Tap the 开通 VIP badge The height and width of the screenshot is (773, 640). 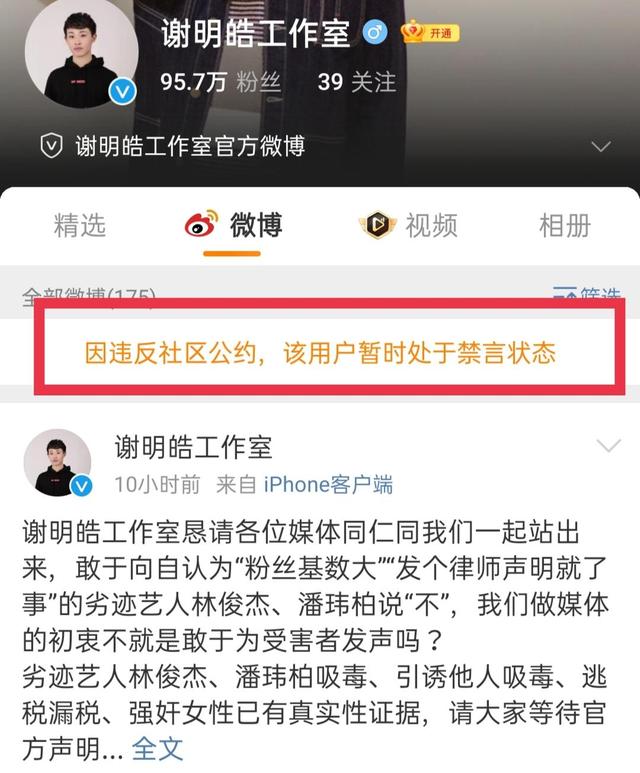click(x=429, y=33)
